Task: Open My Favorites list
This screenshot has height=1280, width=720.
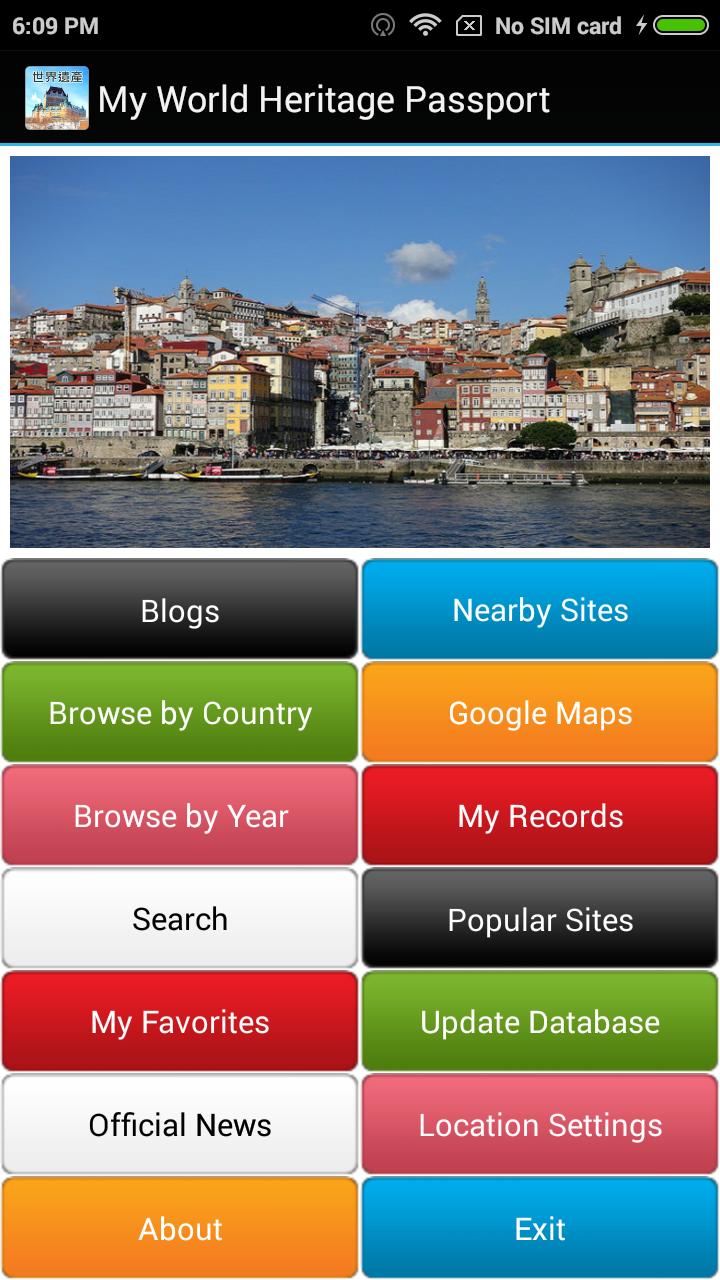Action: (180, 1022)
